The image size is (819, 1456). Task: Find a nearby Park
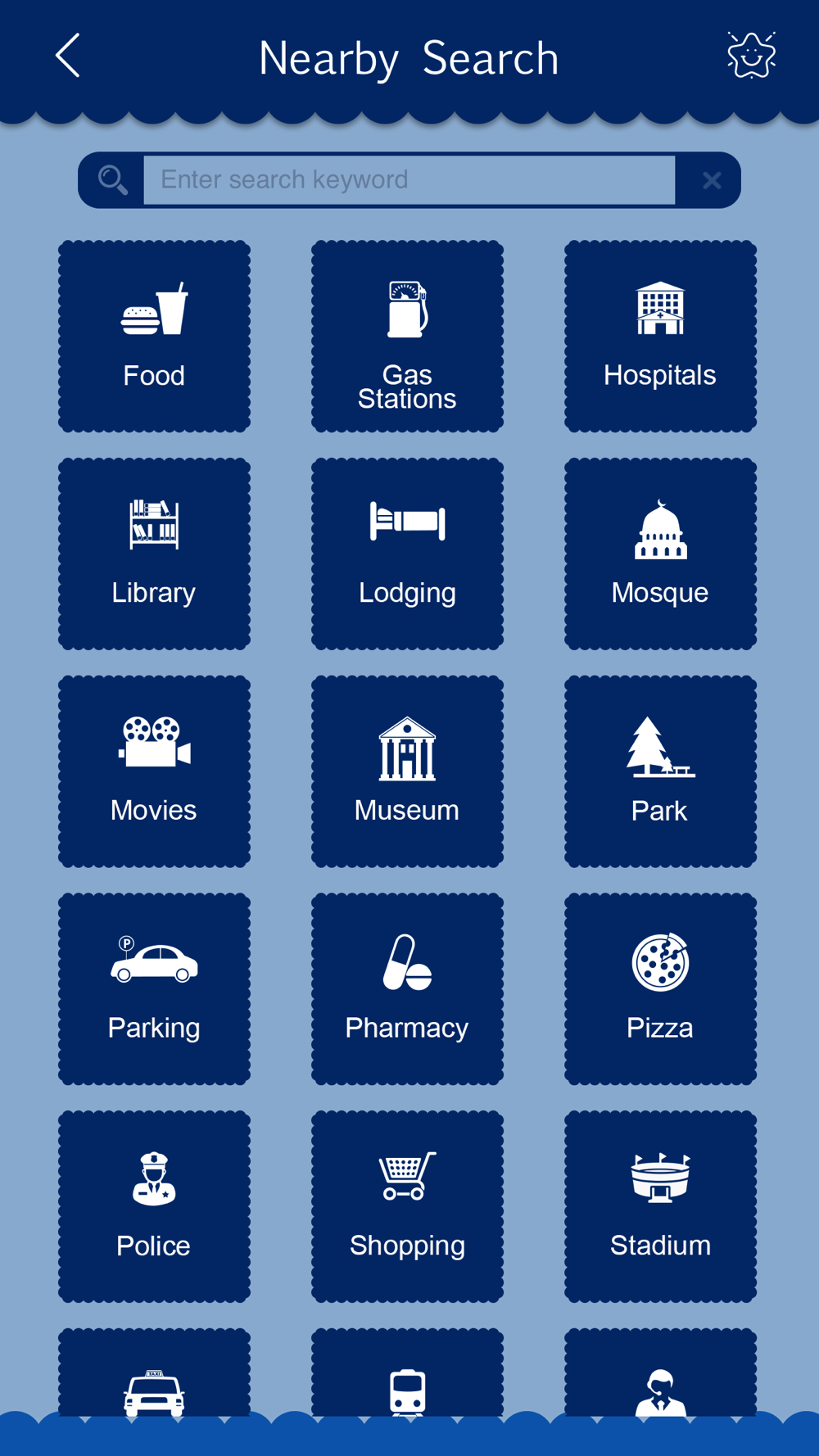(x=660, y=771)
